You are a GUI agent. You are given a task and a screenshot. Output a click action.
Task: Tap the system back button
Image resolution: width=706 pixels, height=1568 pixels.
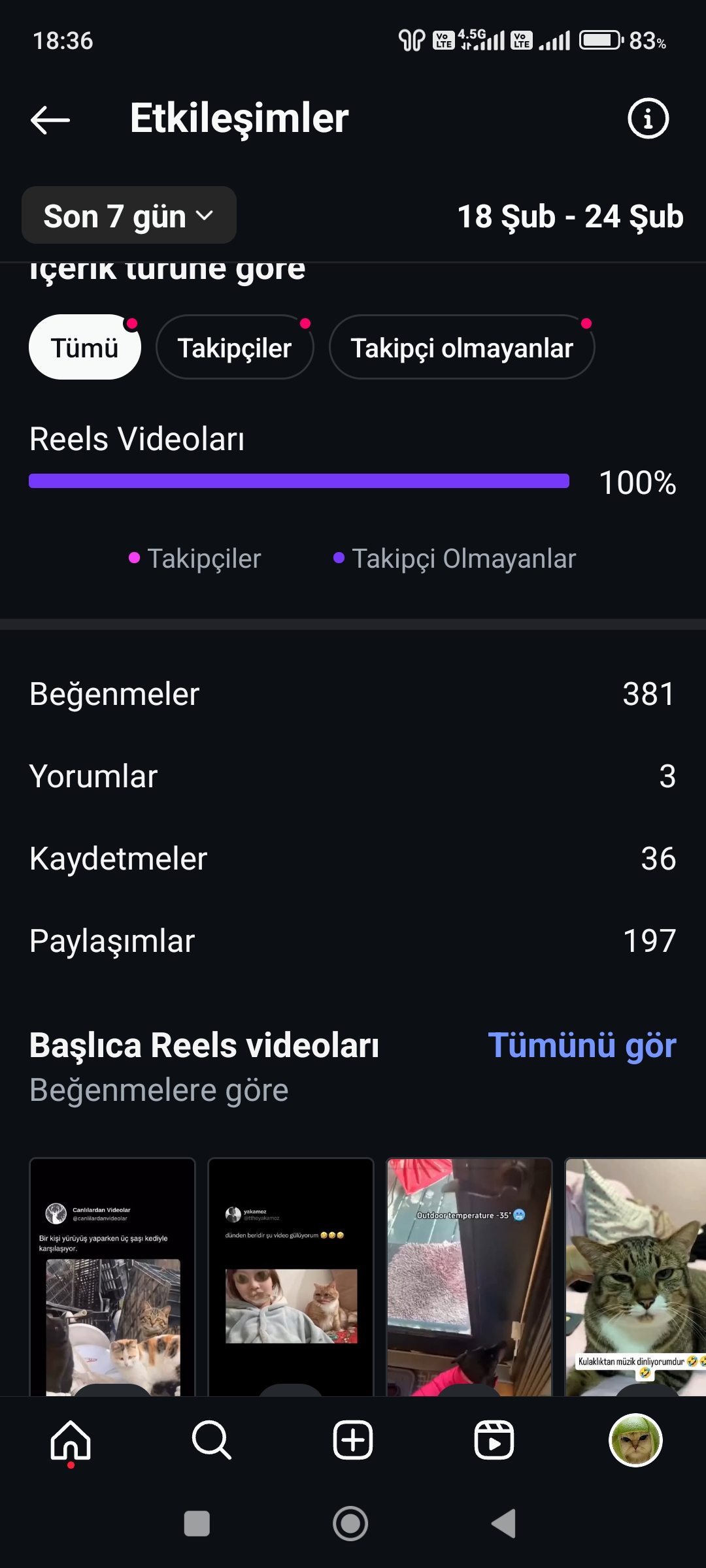tap(504, 1524)
